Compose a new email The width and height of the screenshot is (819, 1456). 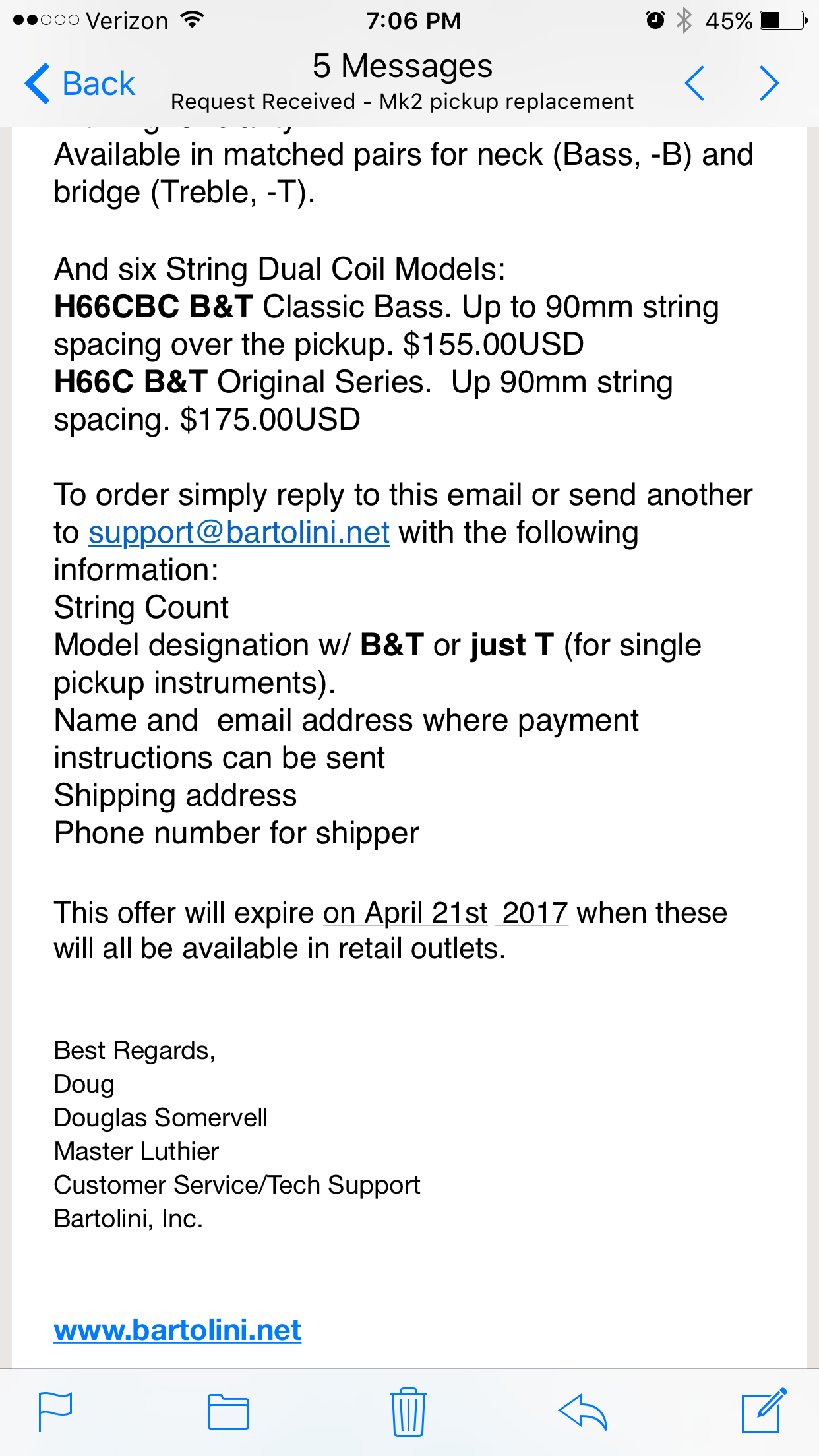(x=764, y=1410)
